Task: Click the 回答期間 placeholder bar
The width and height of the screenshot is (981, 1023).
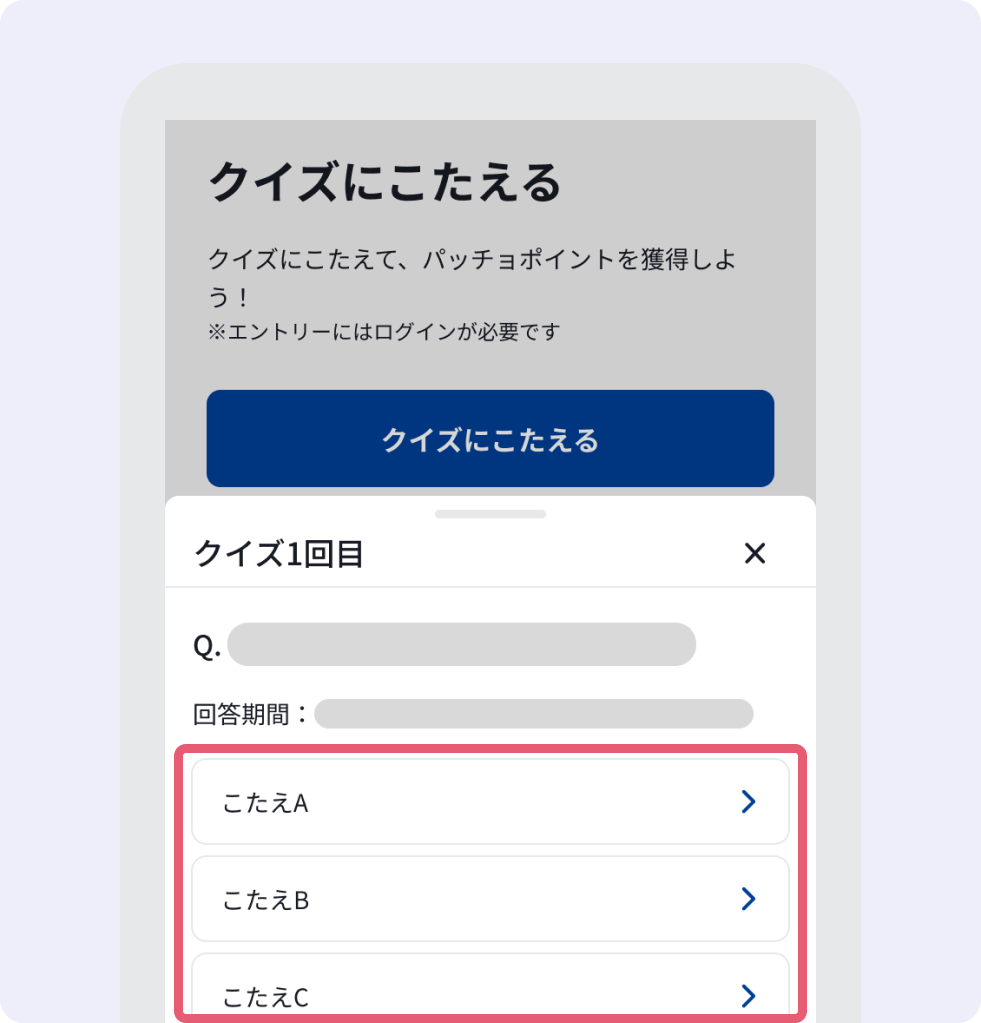Action: 533,714
